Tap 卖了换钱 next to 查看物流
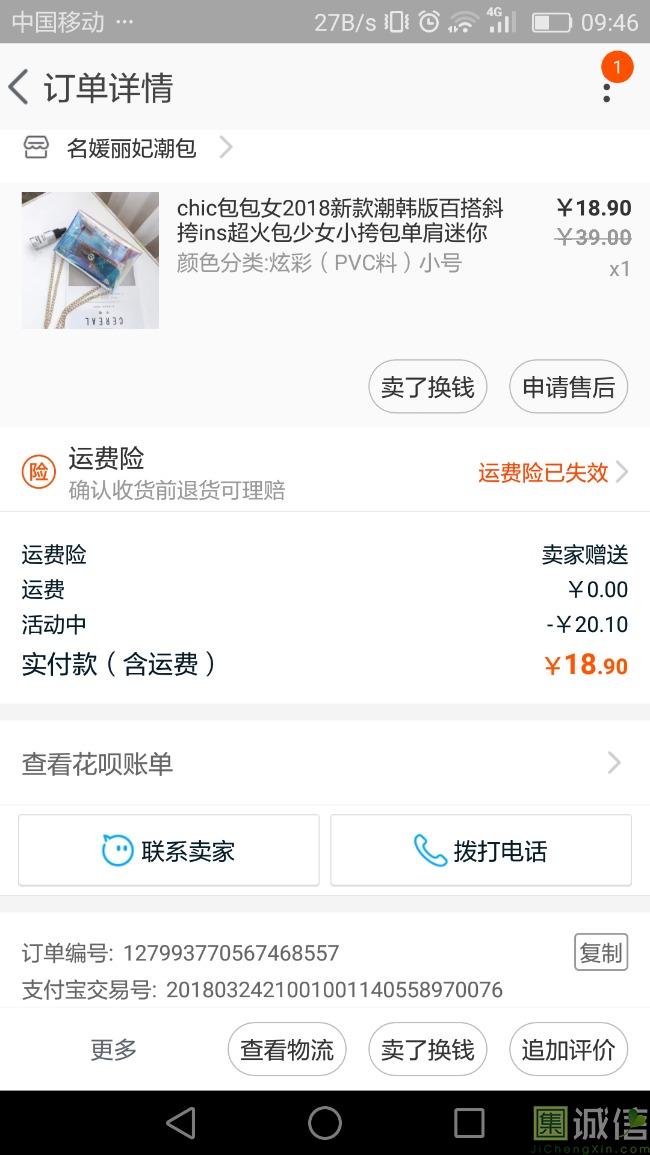Image resolution: width=650 pixels, height=1155 pixels. tap(428, 1049)
